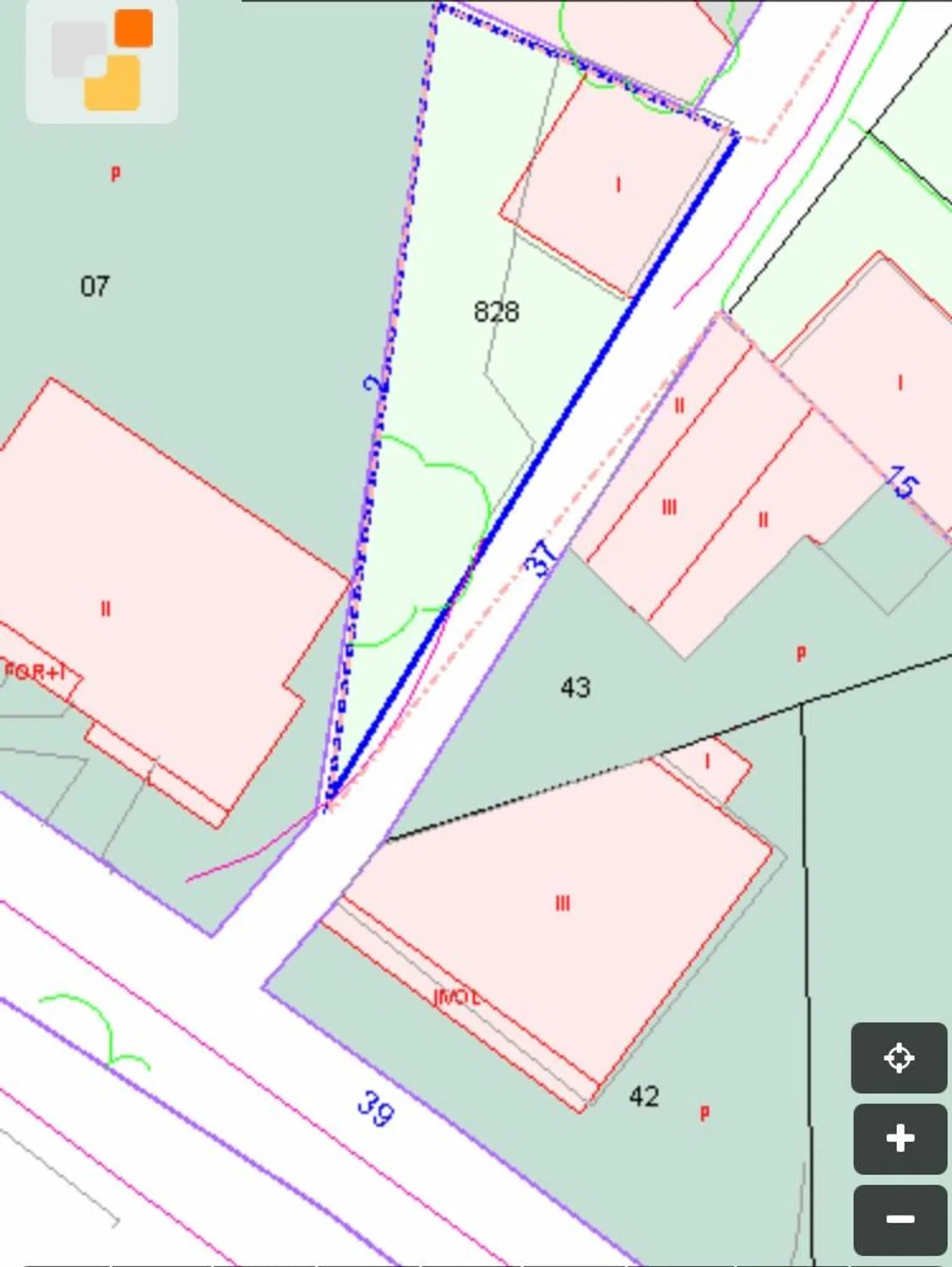This screenshot has height=1267, width=952.
Task: Center map on my location
Action: coord(899,1058)
